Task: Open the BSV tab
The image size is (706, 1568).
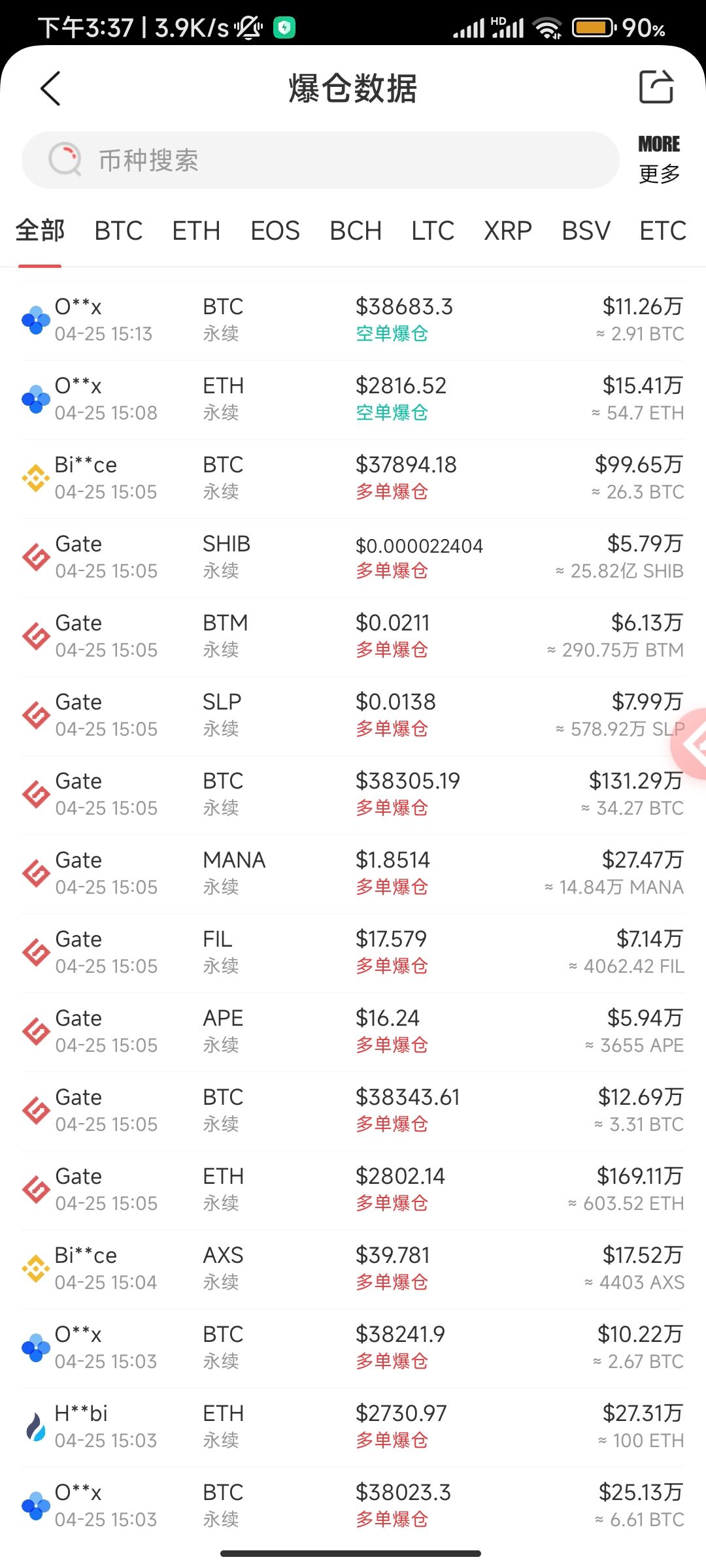Action: 586,231
